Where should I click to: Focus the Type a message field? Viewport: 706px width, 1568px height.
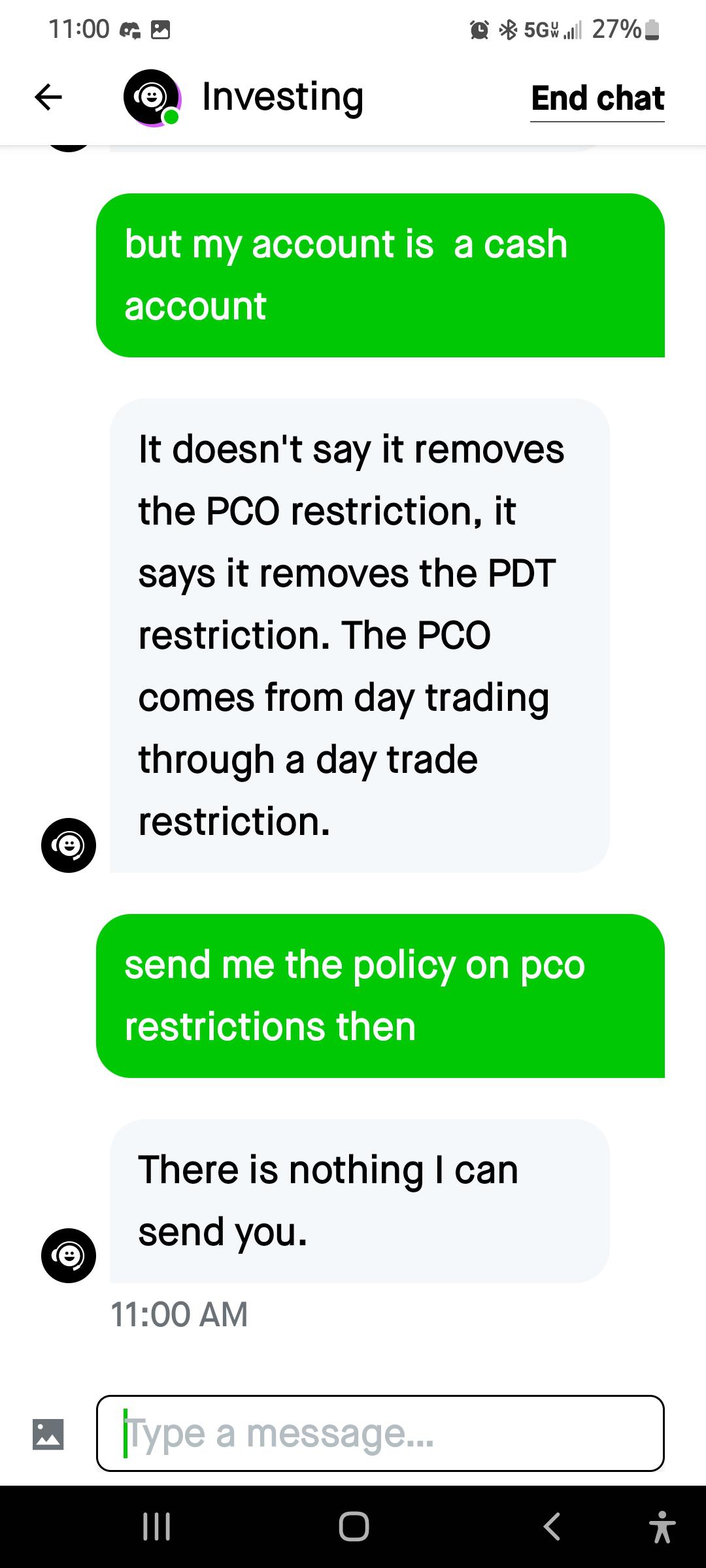[x=380, y=1433]
